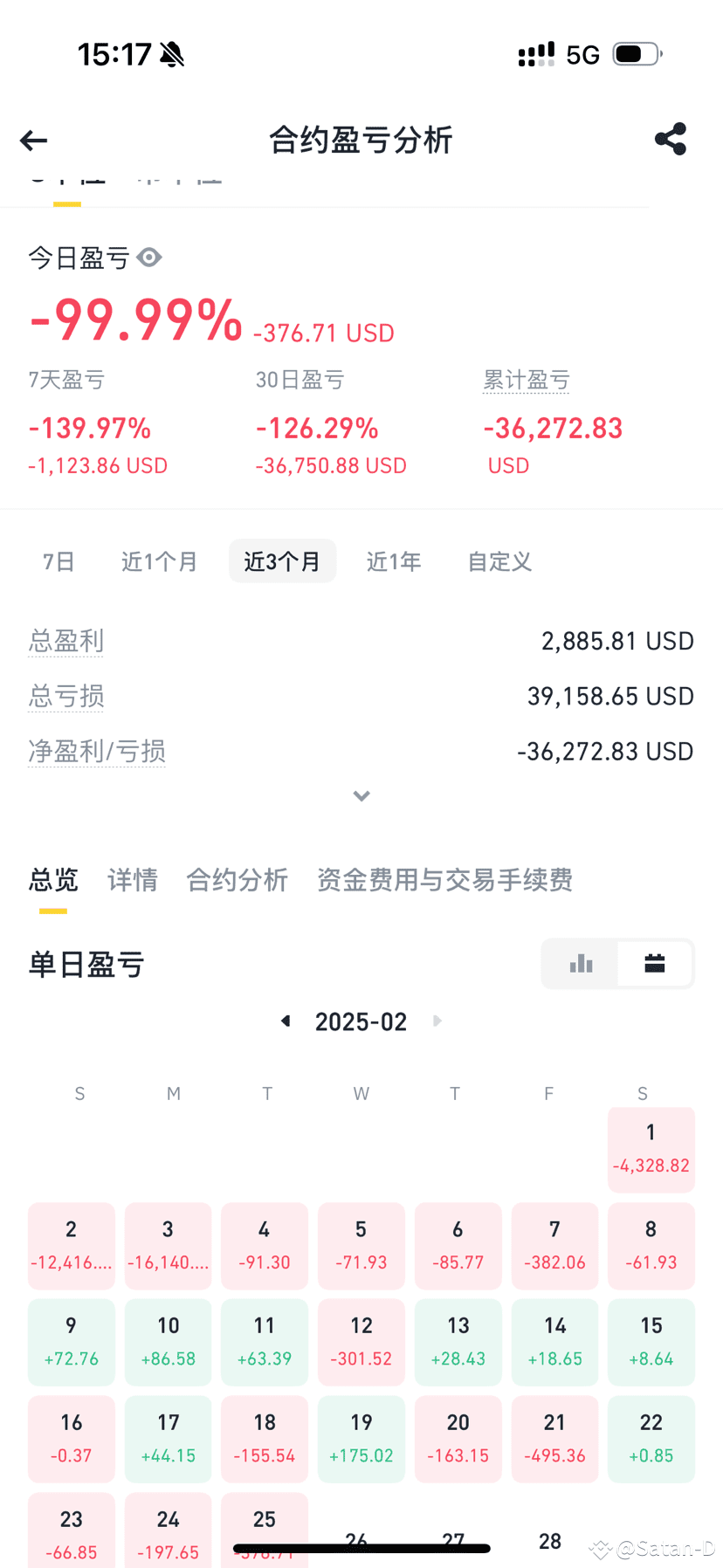Screen dimensions: 723x1568
Task: Tap the 5G network indicator
Action: [581, 54]
